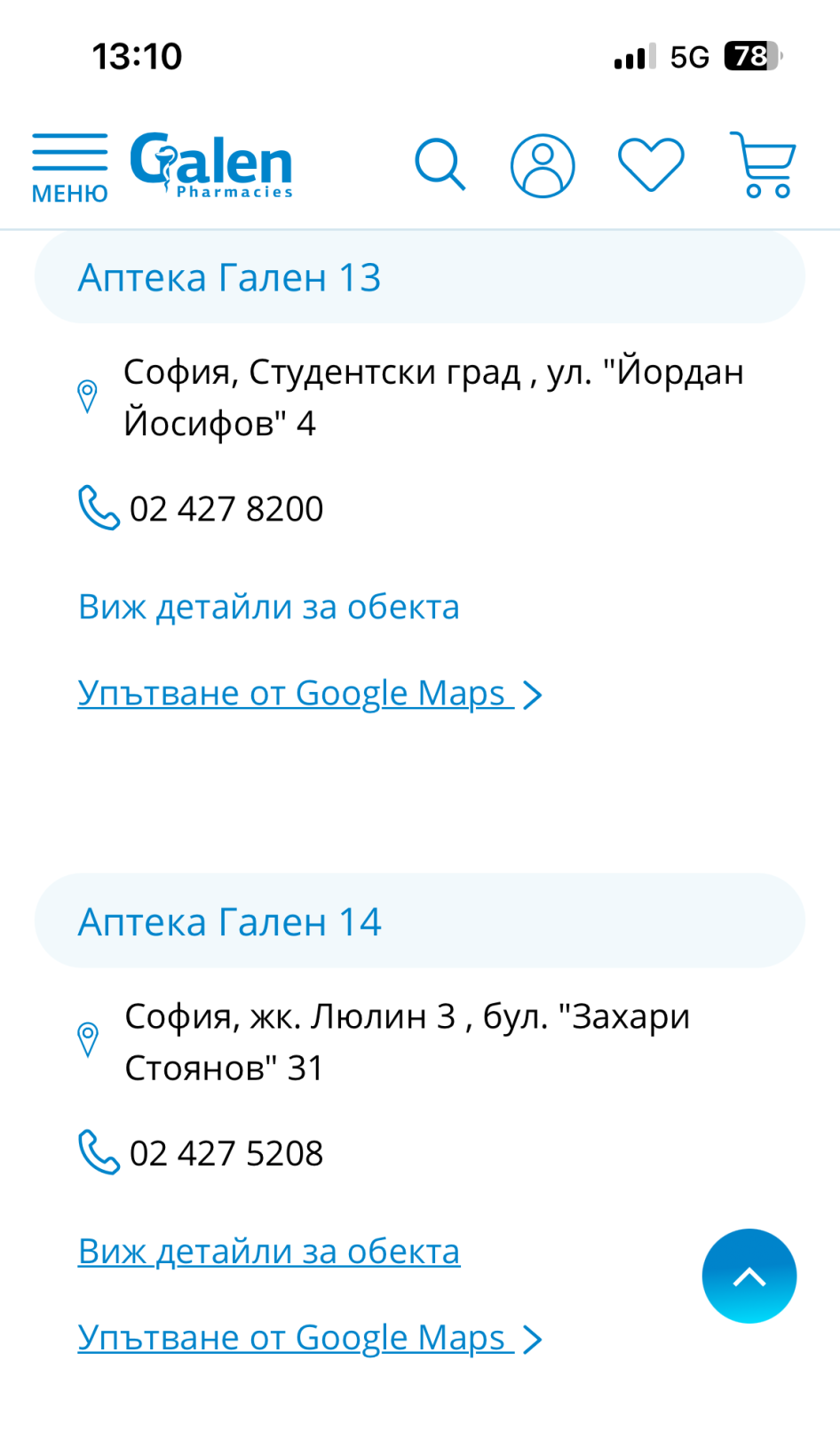This screenshot has height=1448, width=840.
Task: Go to Galen Pharmacies home via logo
Action: coord(211,165)
